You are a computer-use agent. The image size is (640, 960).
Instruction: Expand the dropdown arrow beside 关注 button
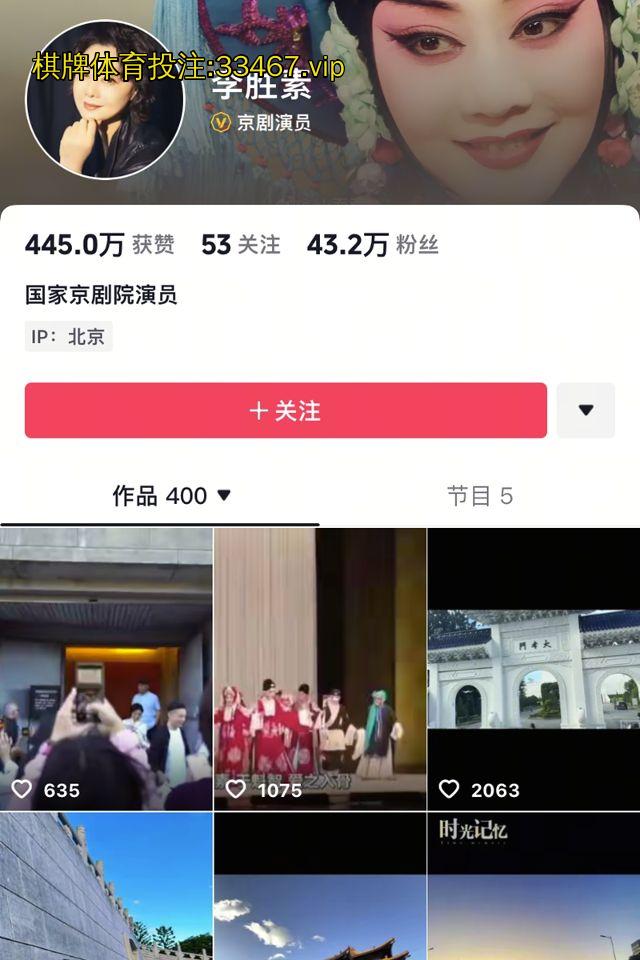pyautogui.click(x=586, y=410)
